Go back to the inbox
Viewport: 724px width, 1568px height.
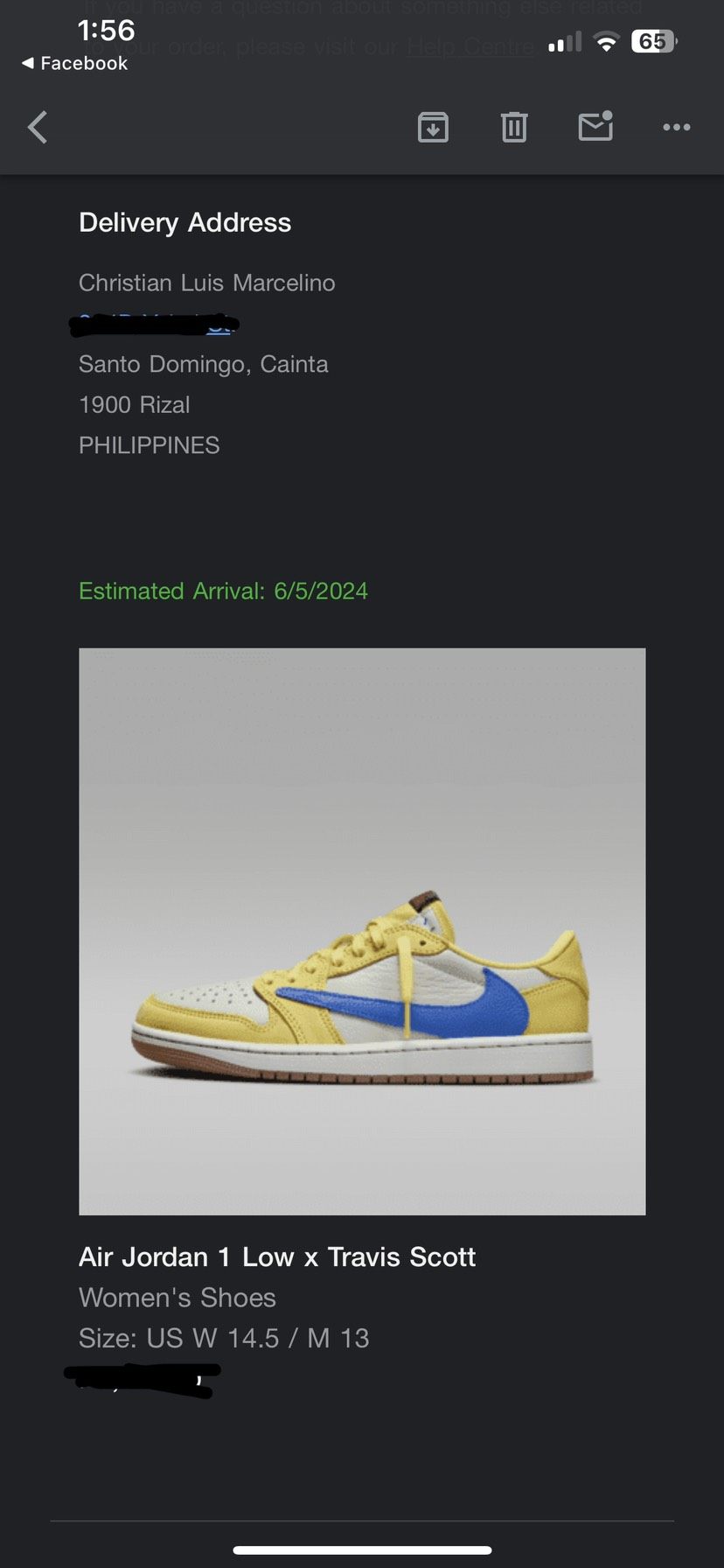(x=38, y=128)
